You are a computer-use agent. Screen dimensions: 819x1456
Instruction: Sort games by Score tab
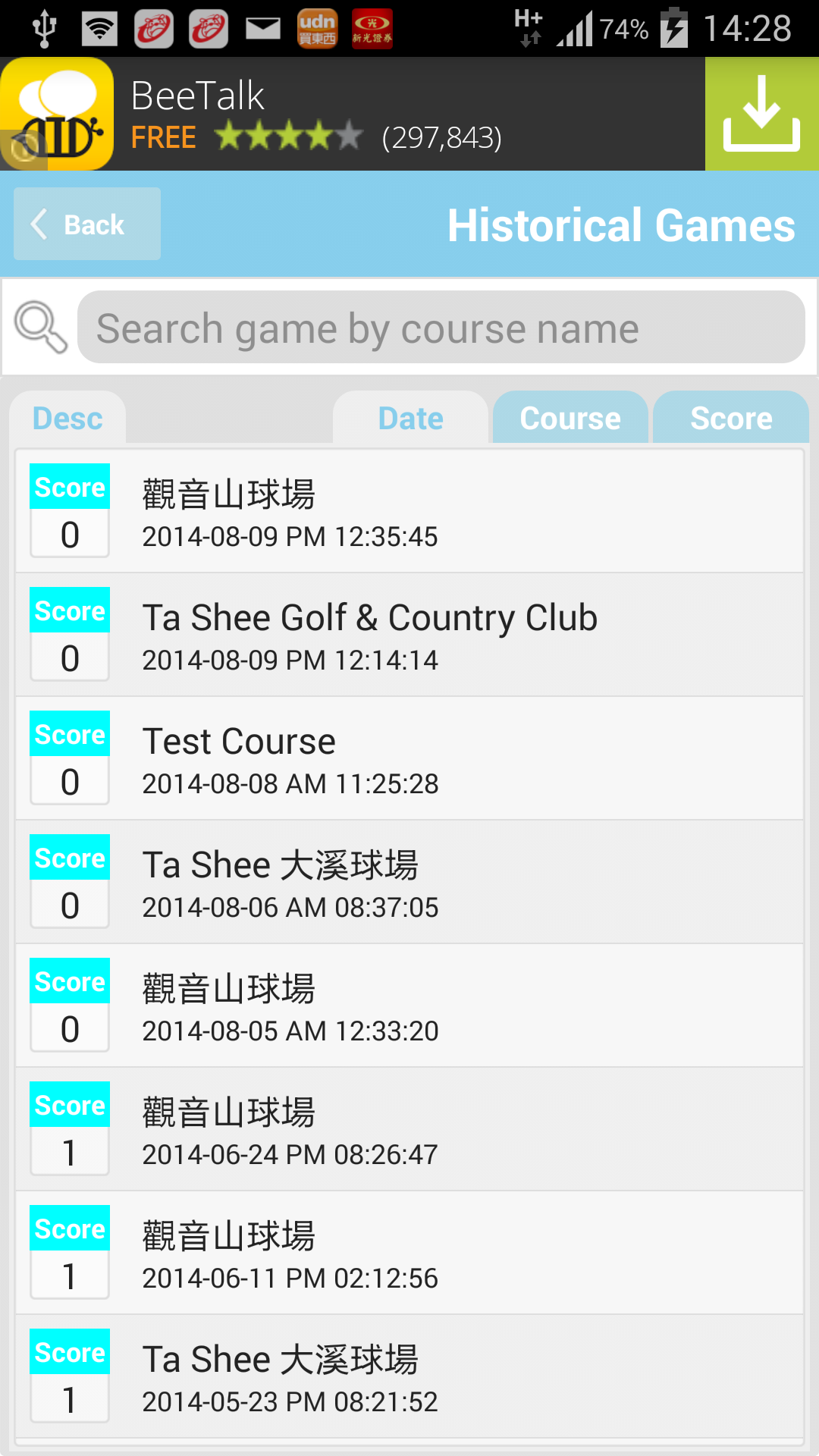click(731, 418)
